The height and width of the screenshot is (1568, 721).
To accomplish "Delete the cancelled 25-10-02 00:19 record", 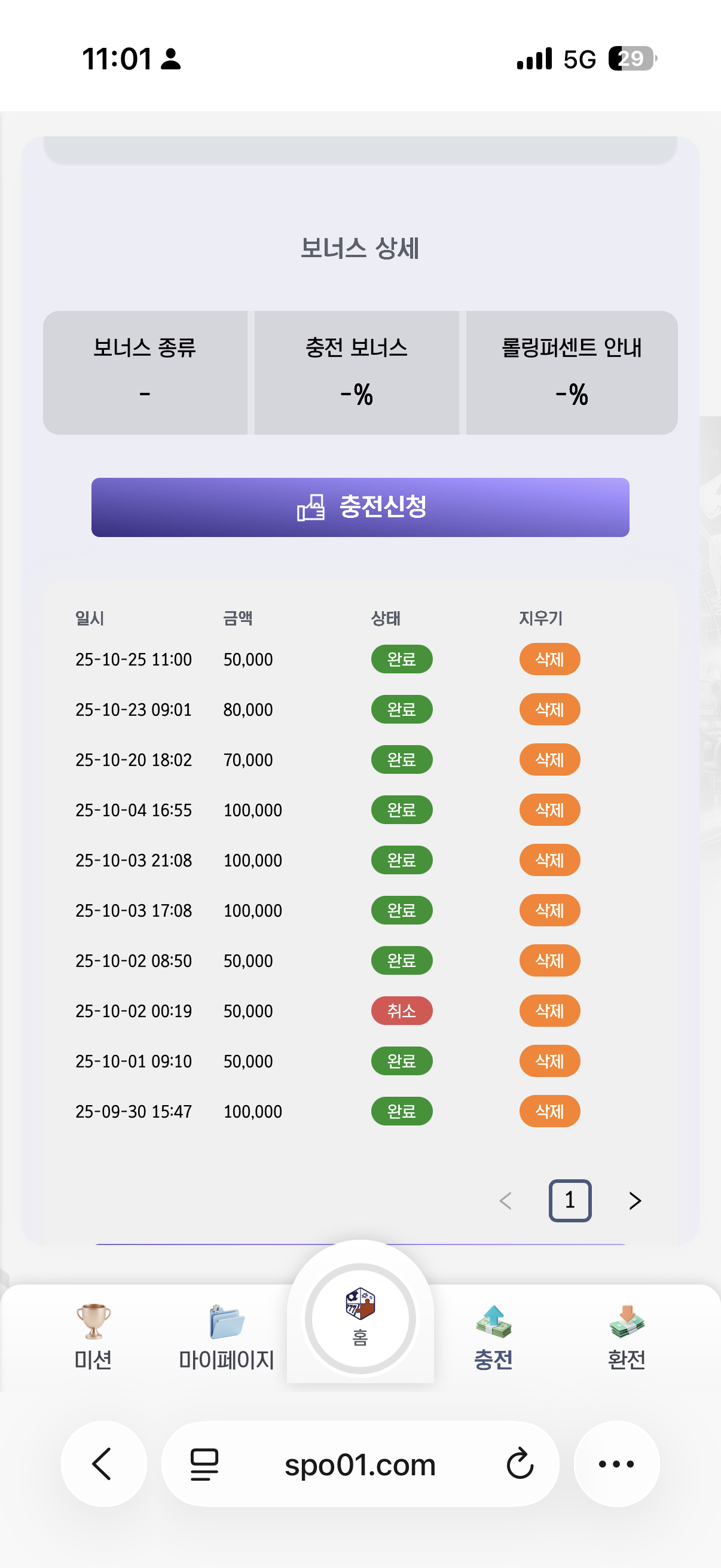I will coord(549,1011).
